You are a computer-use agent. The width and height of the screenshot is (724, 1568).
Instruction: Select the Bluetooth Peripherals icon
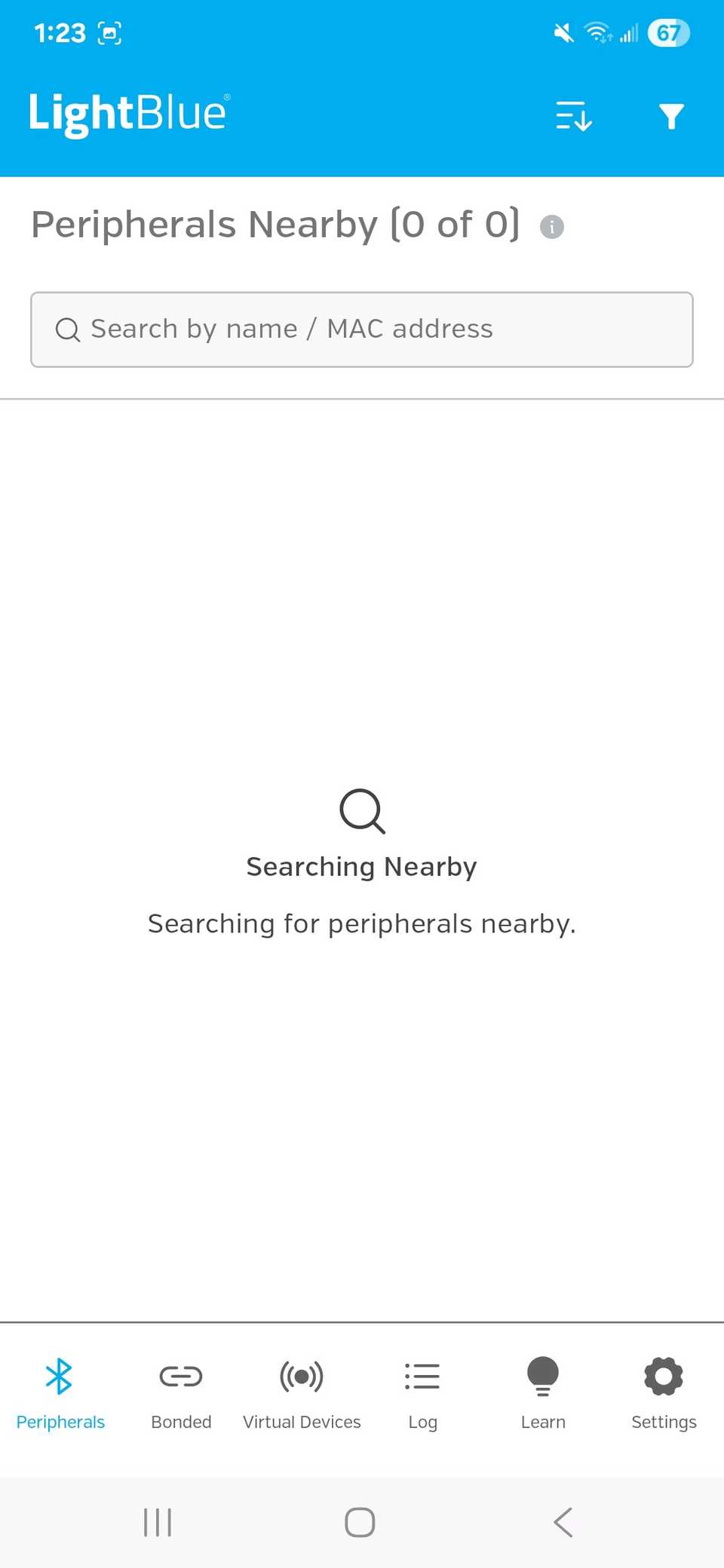coord(60,1375)
